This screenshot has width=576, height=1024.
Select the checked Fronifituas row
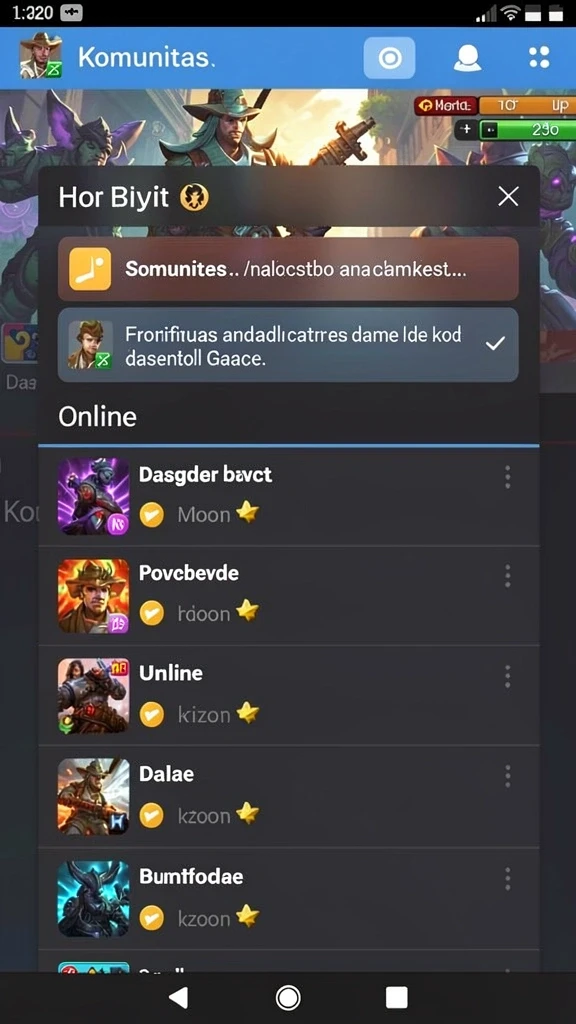pos(288,345)
